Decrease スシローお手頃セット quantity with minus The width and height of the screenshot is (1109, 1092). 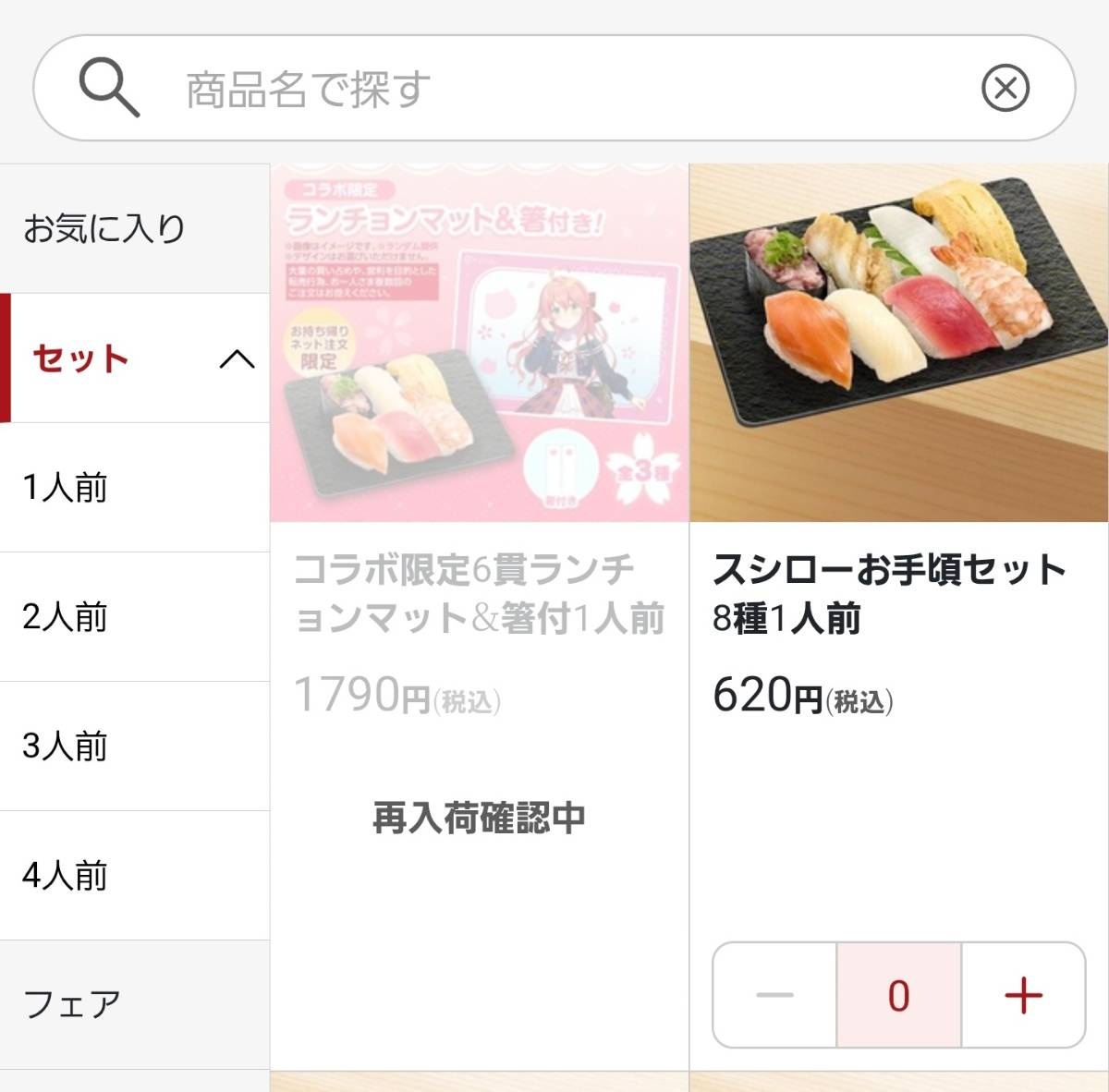tap(774, 995)
